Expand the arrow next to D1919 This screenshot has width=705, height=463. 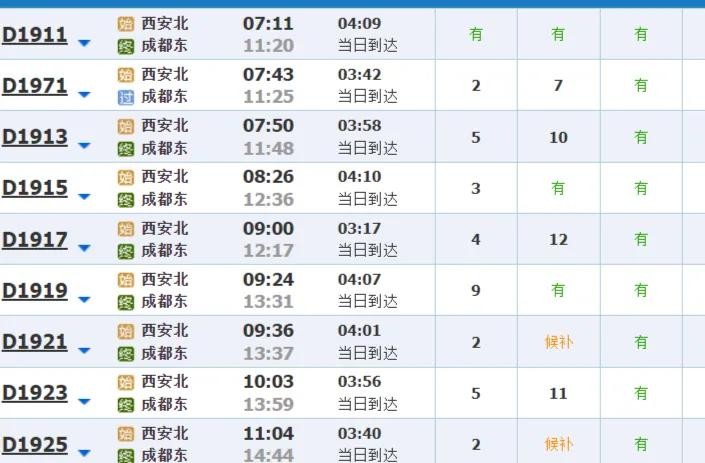pyautogui.click(x=84, y=299)
